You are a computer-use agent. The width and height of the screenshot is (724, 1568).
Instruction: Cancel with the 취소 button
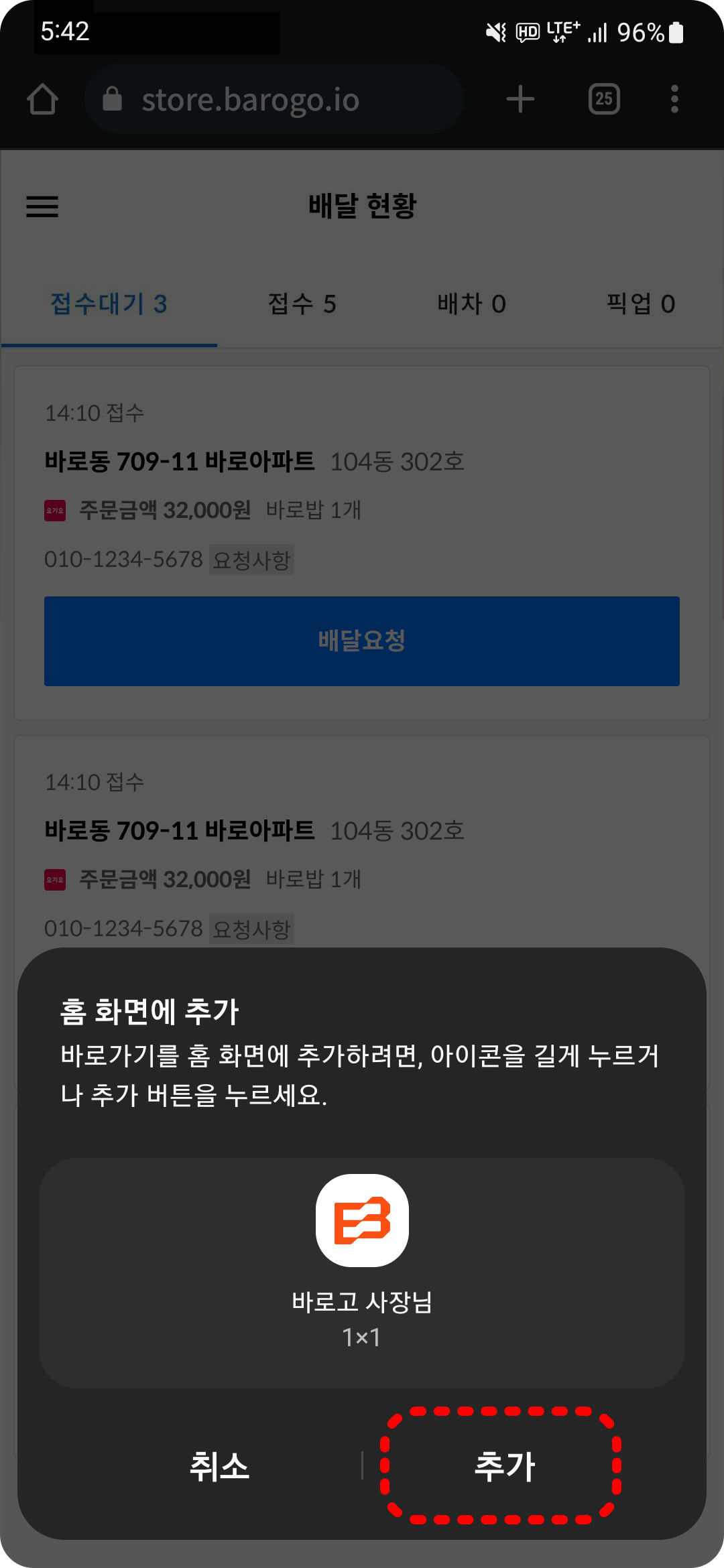coord(219,1465)
